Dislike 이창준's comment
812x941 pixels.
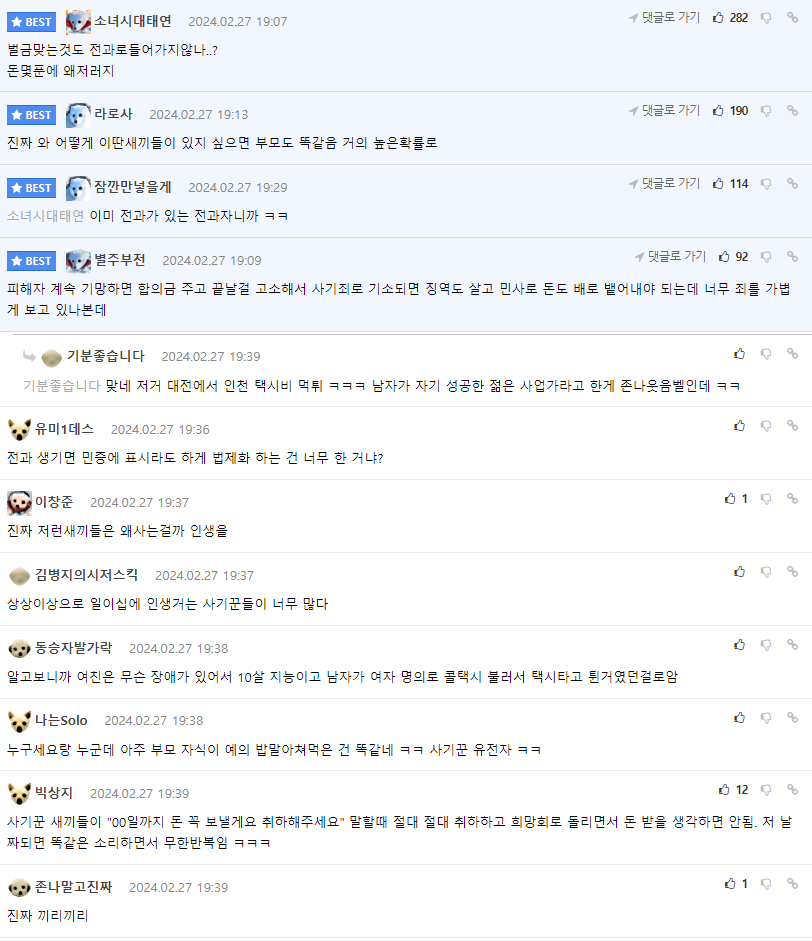[x=766, y=498]
